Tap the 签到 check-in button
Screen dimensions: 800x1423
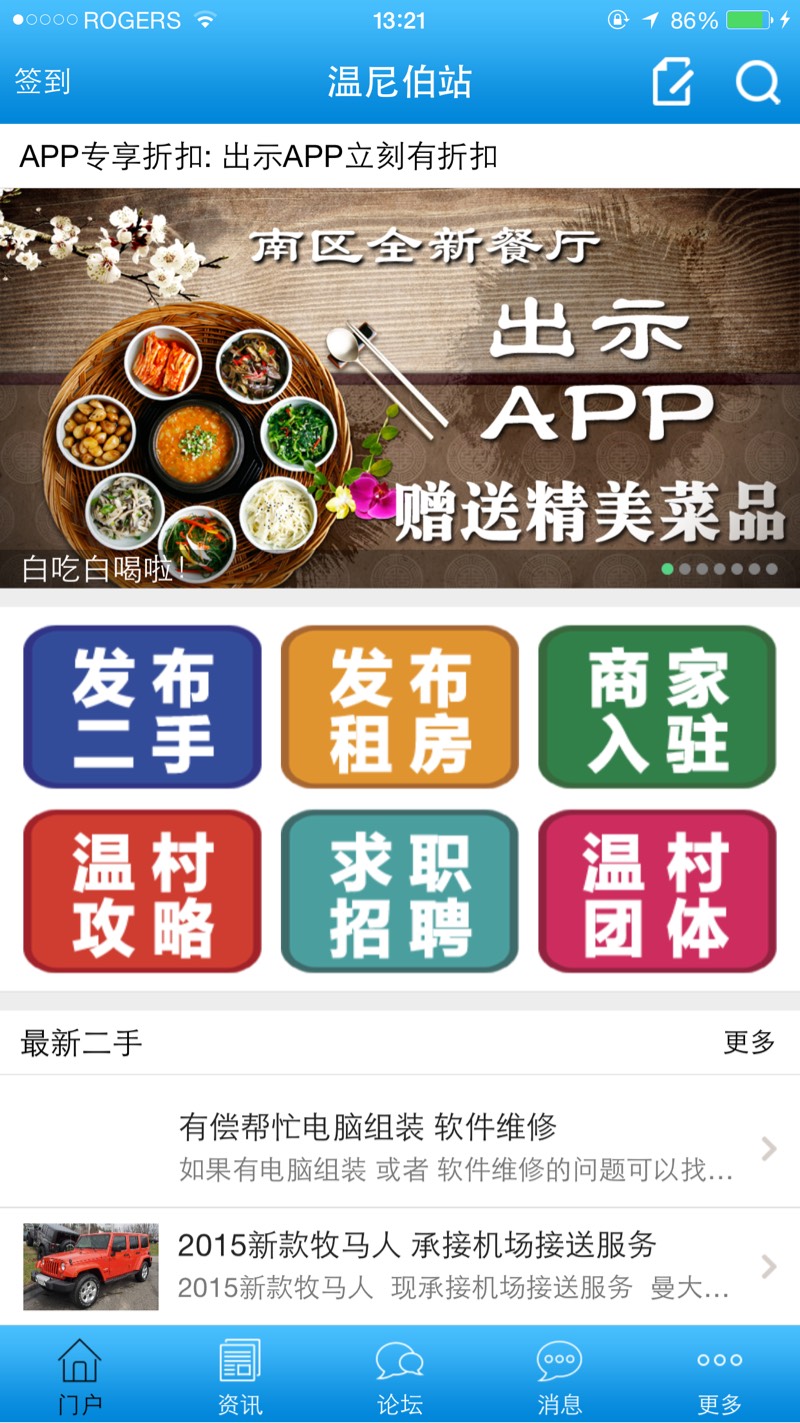pos(43,82)
